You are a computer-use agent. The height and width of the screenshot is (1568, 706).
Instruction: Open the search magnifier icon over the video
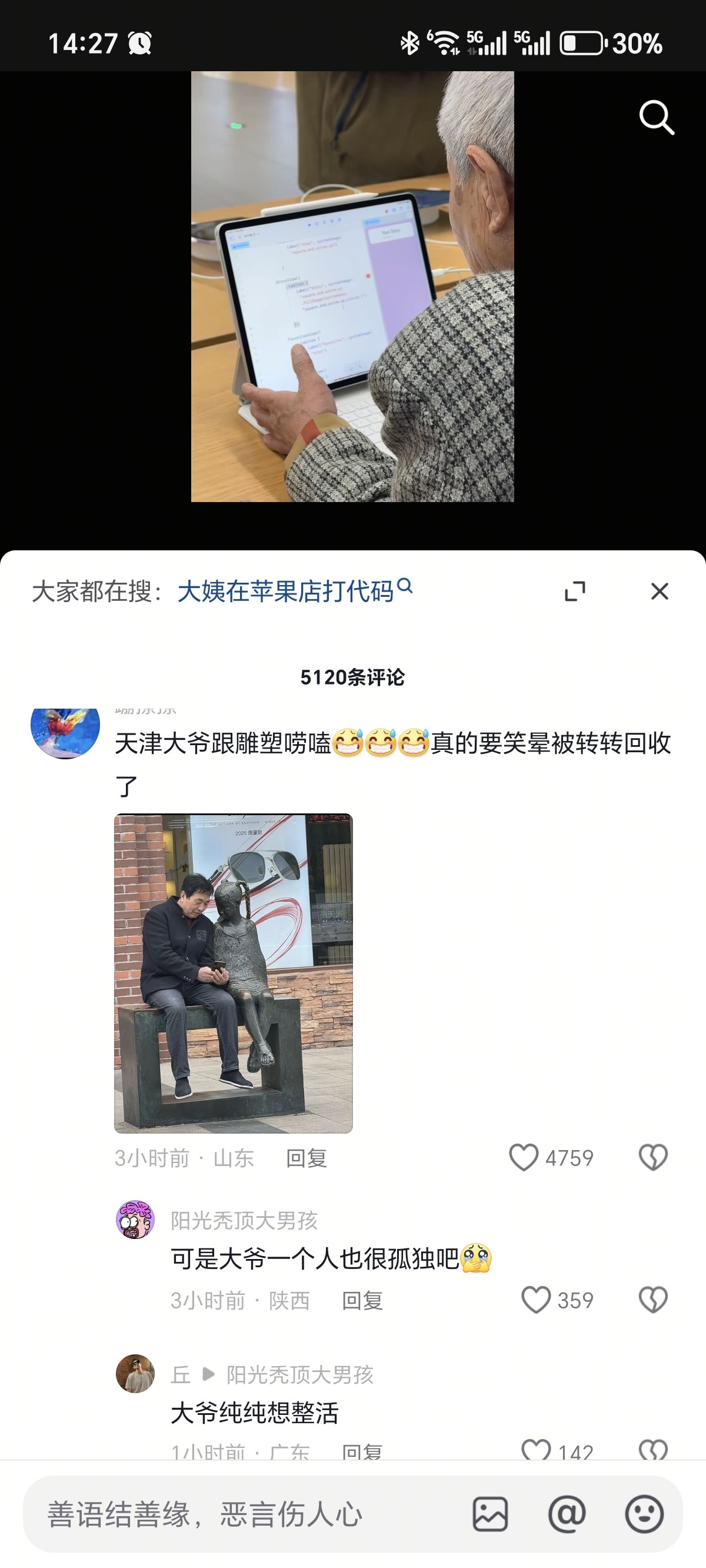[657, 118]
